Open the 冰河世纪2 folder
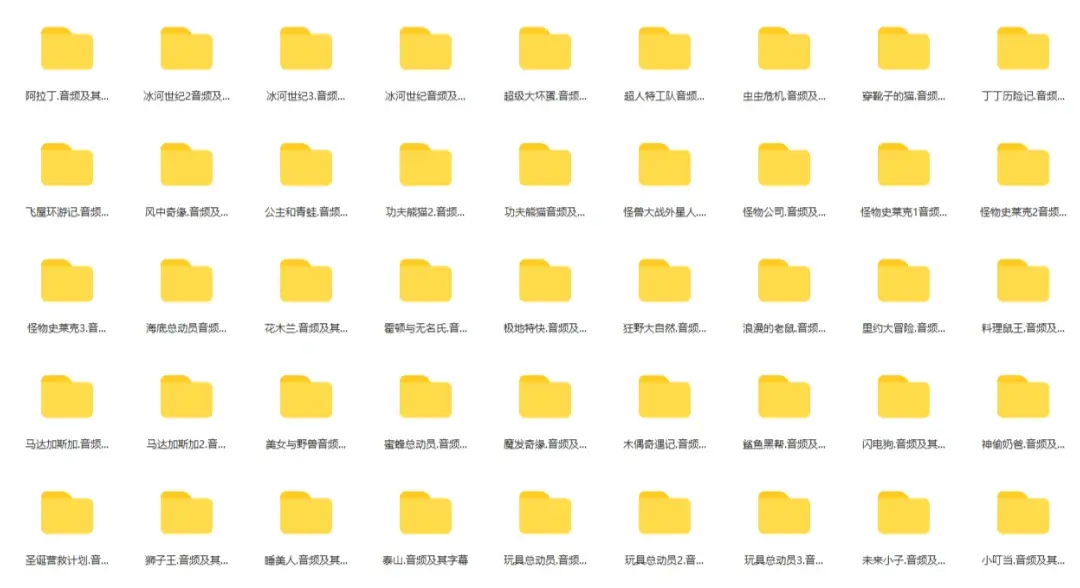The height and width of the screenshot is (588, 1080). pos(186,49)
